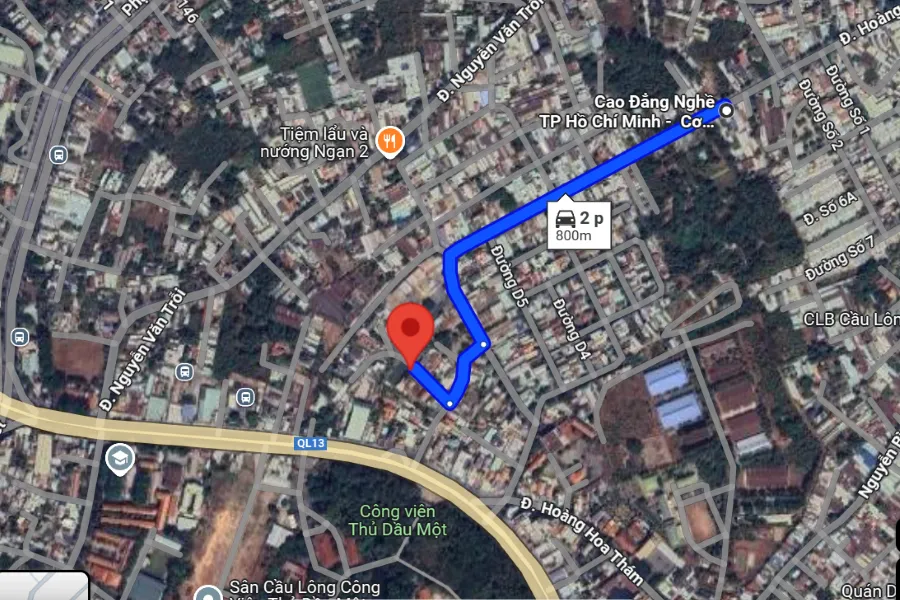
Task: Open the Sân Cầu Lông Công place marker
Action: [x=208, y=594]
